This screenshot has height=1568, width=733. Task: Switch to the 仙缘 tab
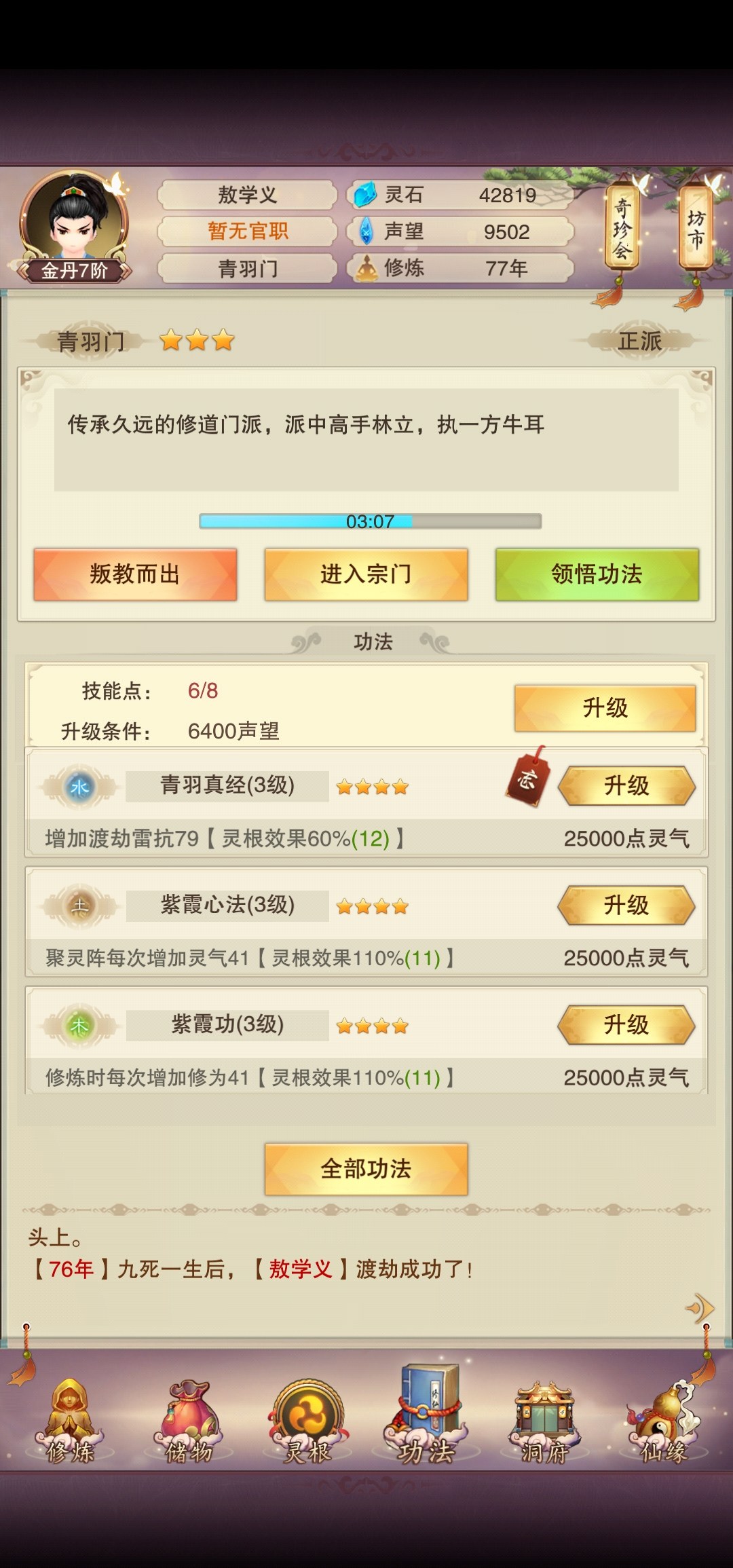(663, 1421)
